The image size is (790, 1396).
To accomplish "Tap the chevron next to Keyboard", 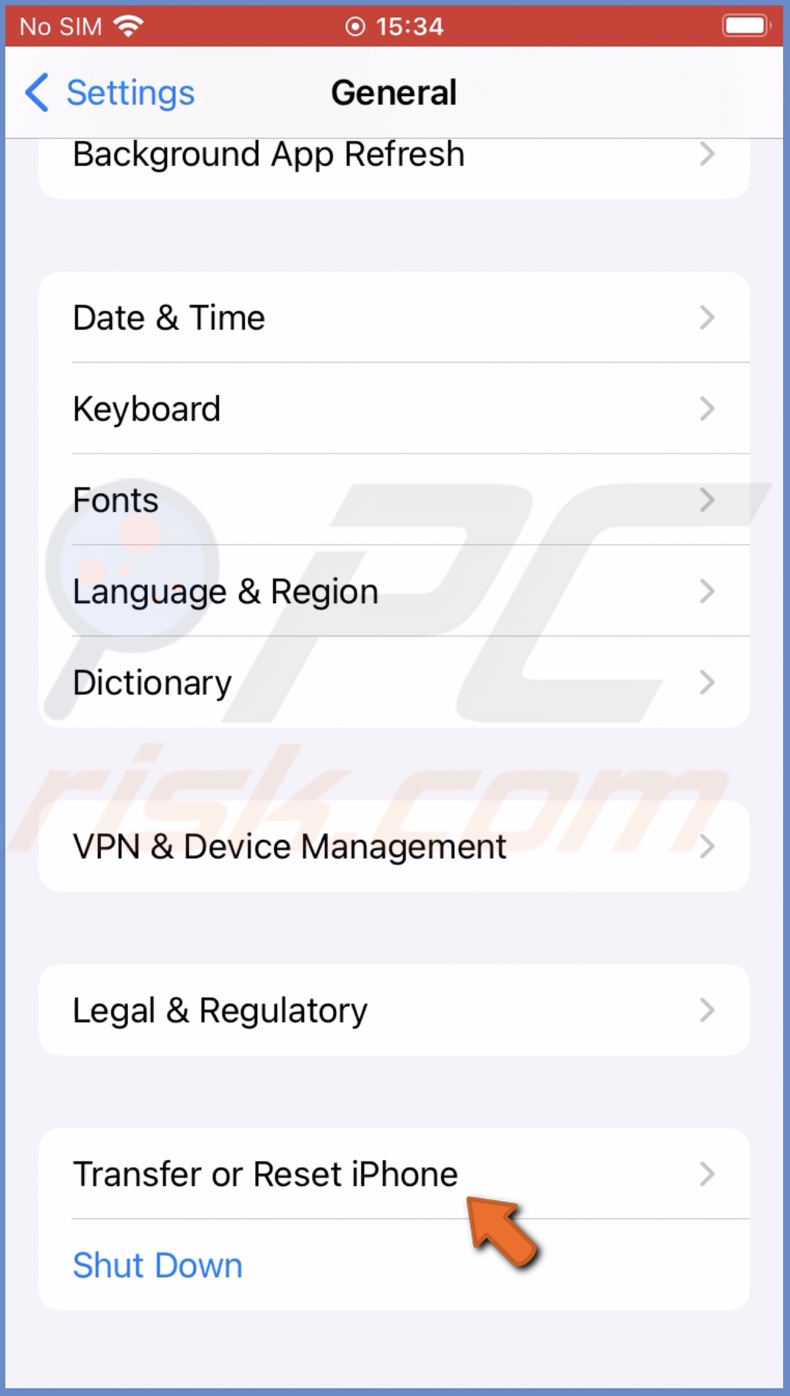I will (707, 408).
